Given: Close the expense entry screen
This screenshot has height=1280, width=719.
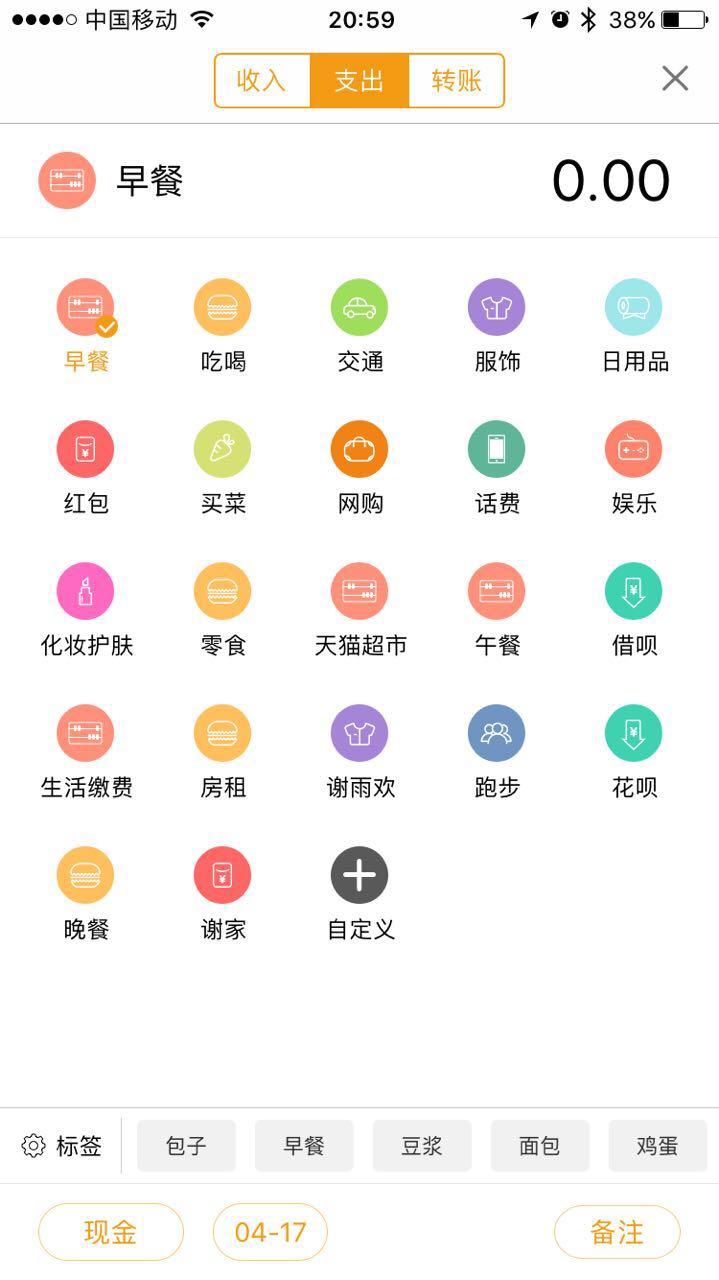Looking at the screenshot, I should 675,78.
